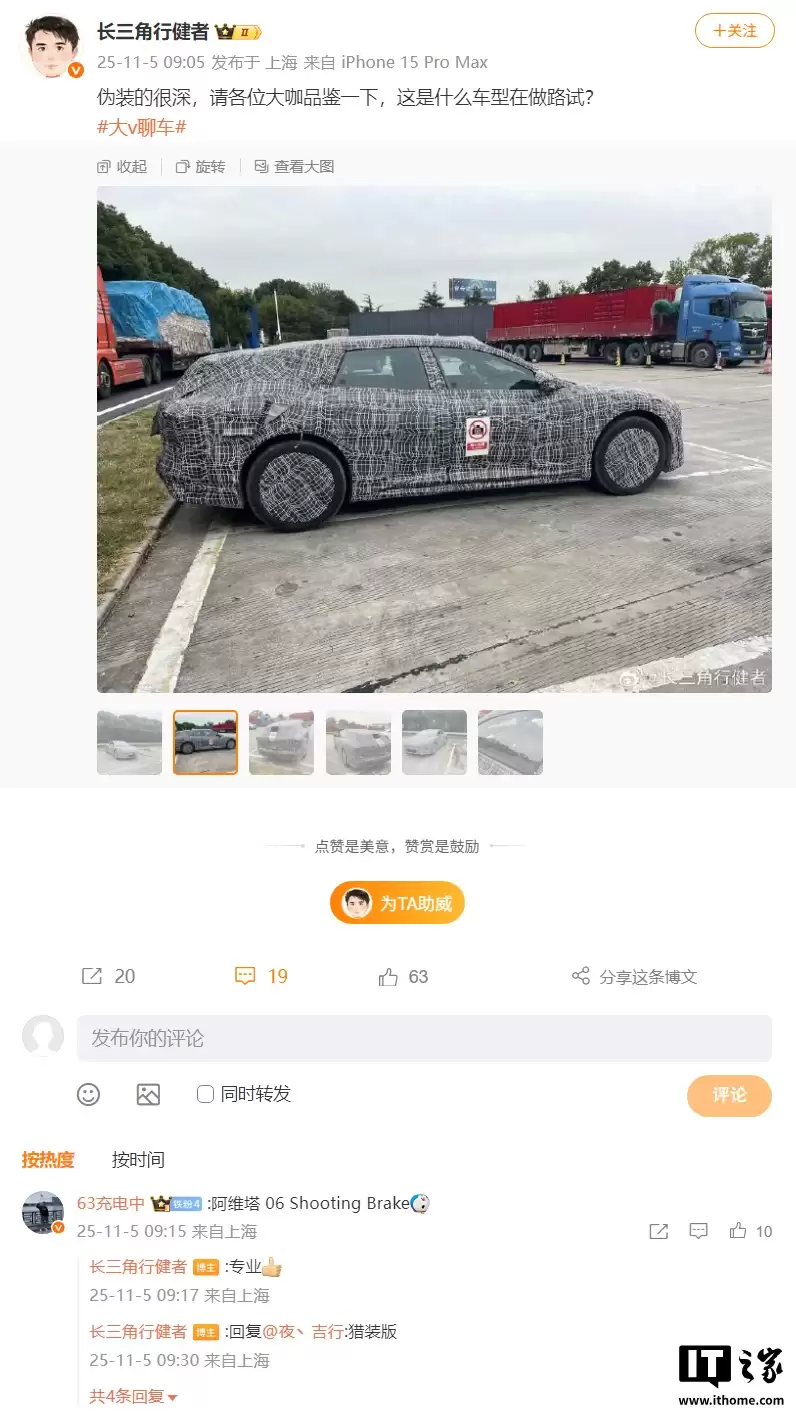
Task: Click the image attachment icon in comment area
Action: [148, 1094]
